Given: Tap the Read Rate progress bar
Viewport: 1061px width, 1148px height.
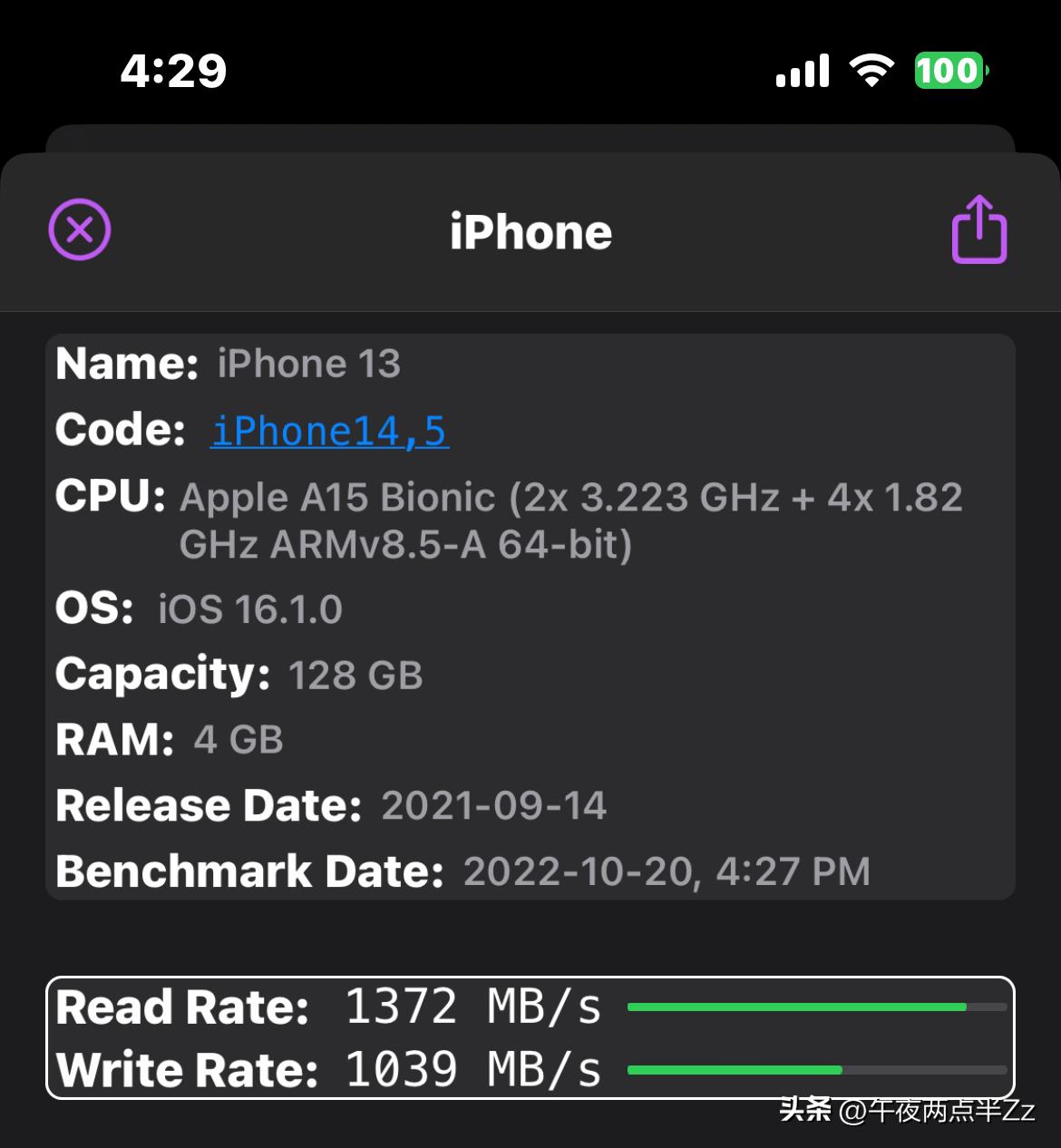Looking at the screenshot, I should point(816,1007).
